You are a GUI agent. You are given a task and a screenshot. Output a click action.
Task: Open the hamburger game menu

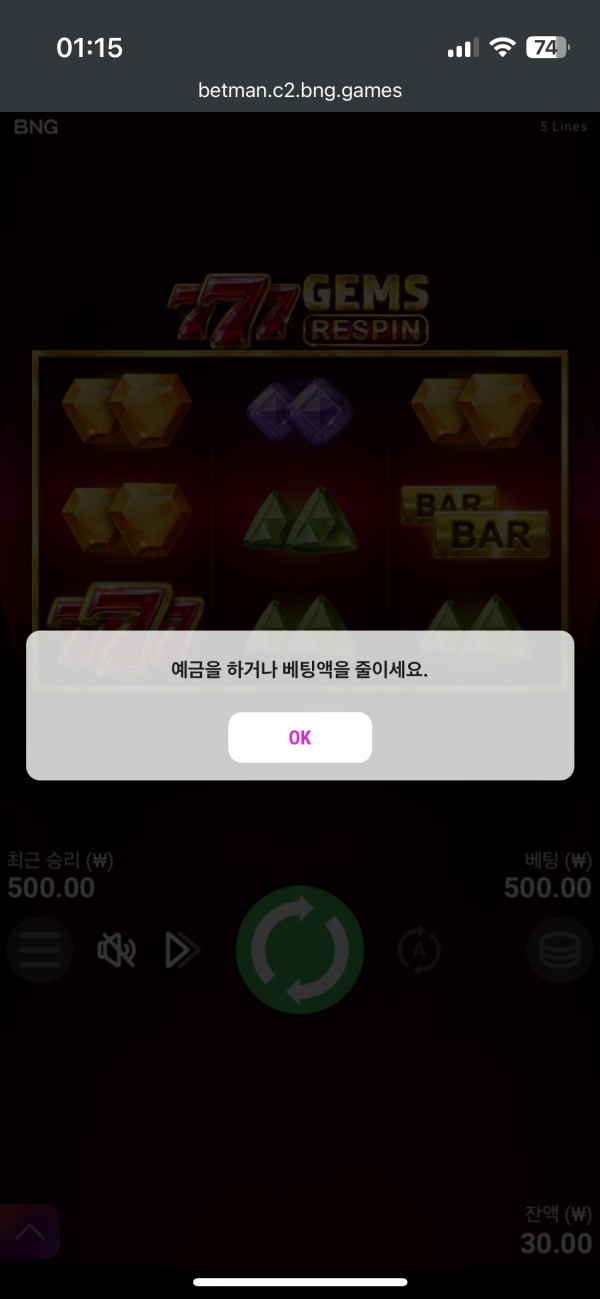coord(40,949)
